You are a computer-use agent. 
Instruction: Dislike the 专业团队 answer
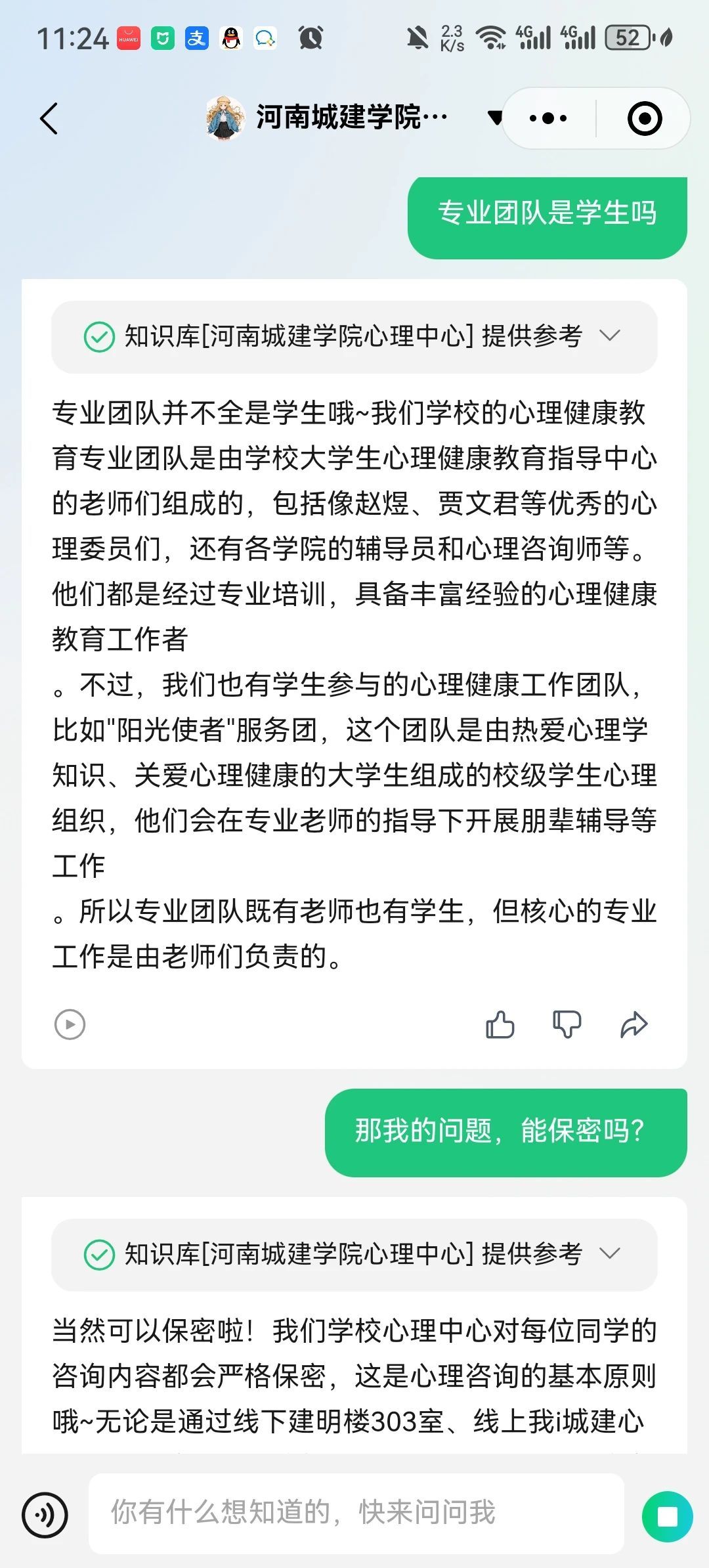[567, 1024]
